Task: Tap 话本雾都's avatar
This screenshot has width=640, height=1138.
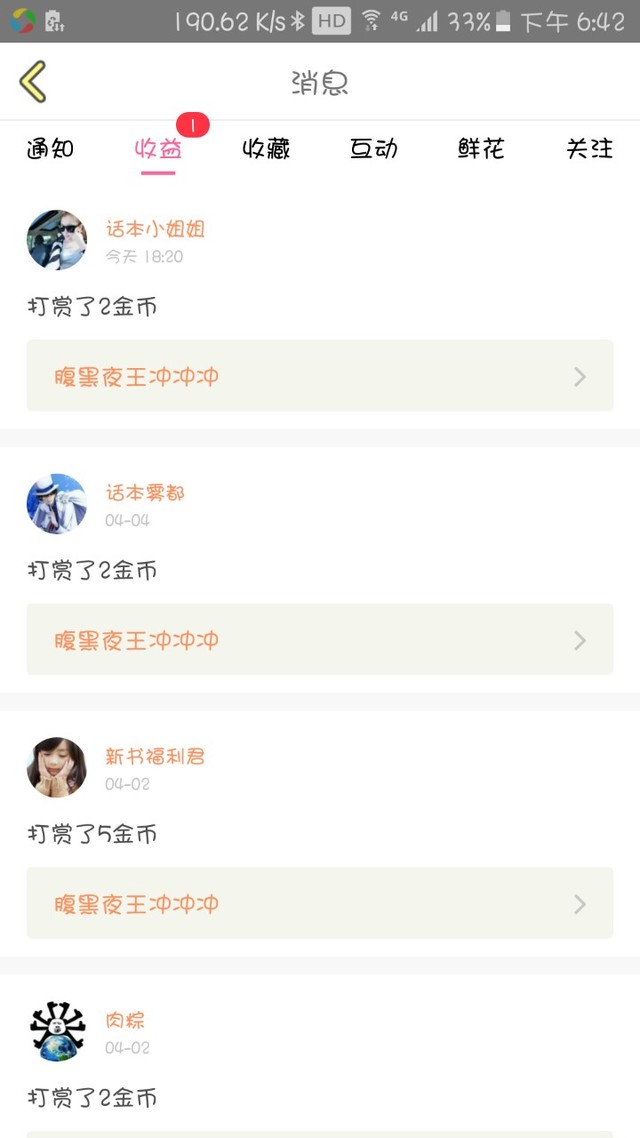Action: (x=57, y=504)
